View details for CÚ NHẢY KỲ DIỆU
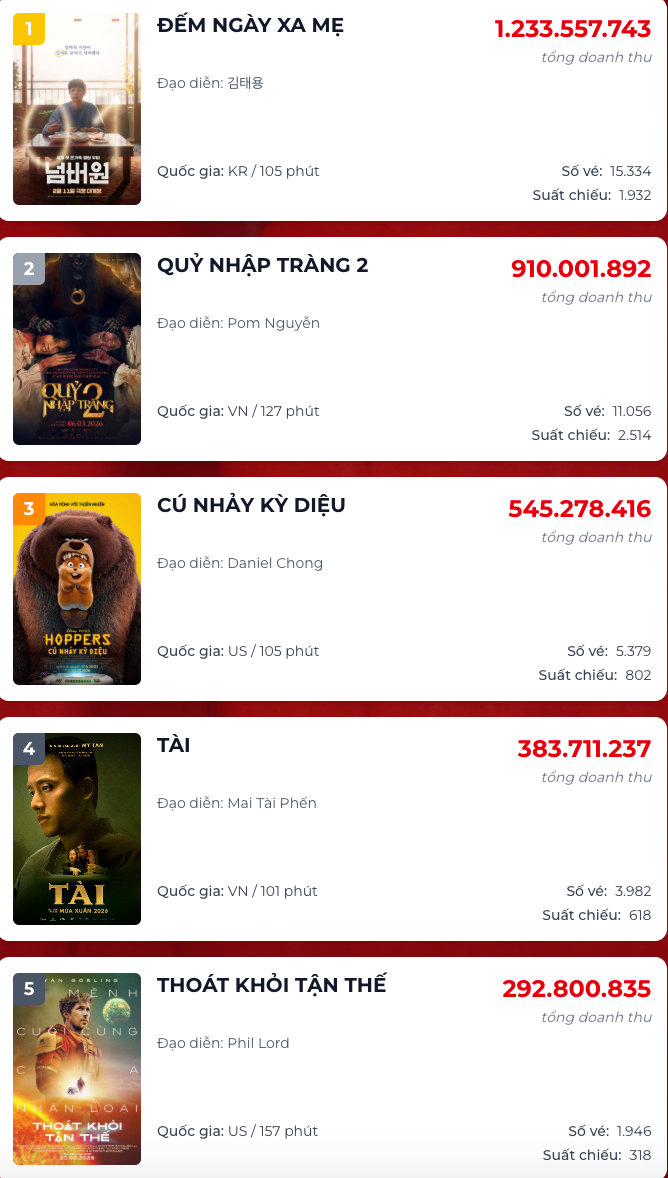 (251, 506)
